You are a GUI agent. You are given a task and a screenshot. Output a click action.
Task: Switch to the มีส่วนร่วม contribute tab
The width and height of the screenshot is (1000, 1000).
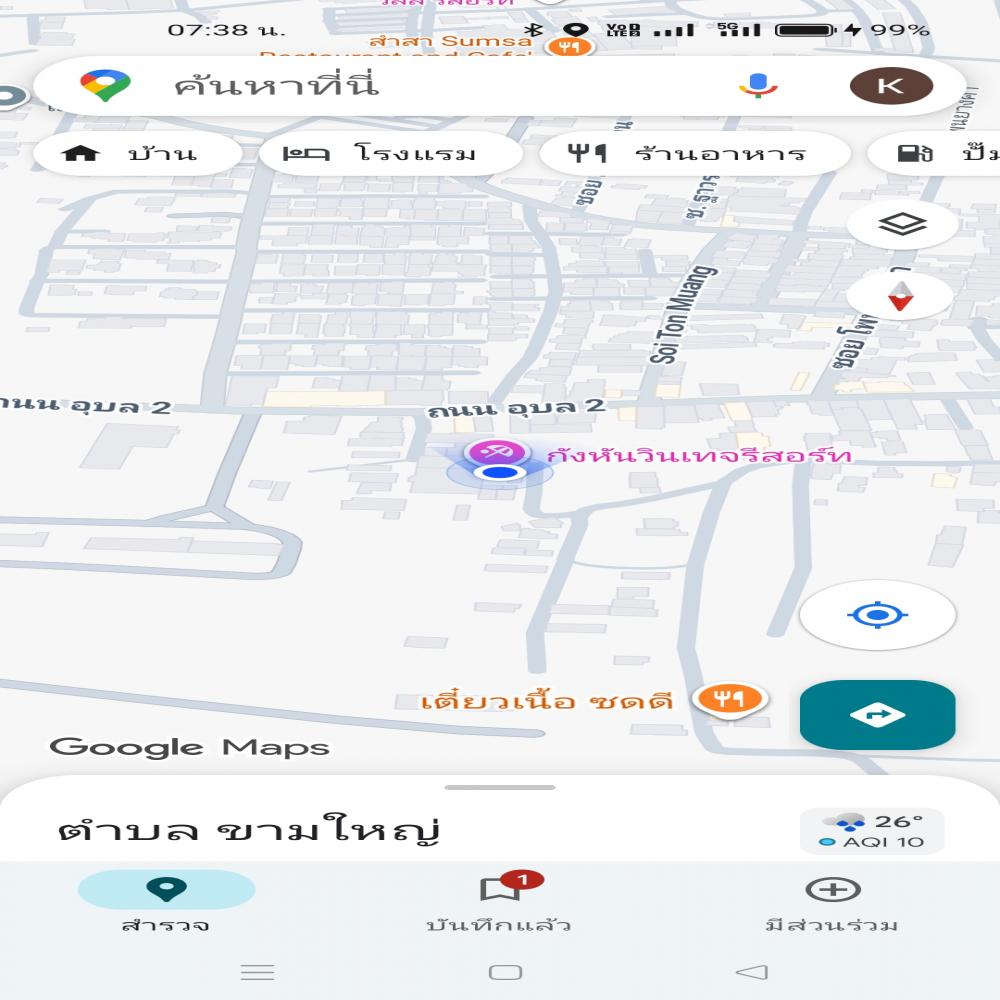832,901
